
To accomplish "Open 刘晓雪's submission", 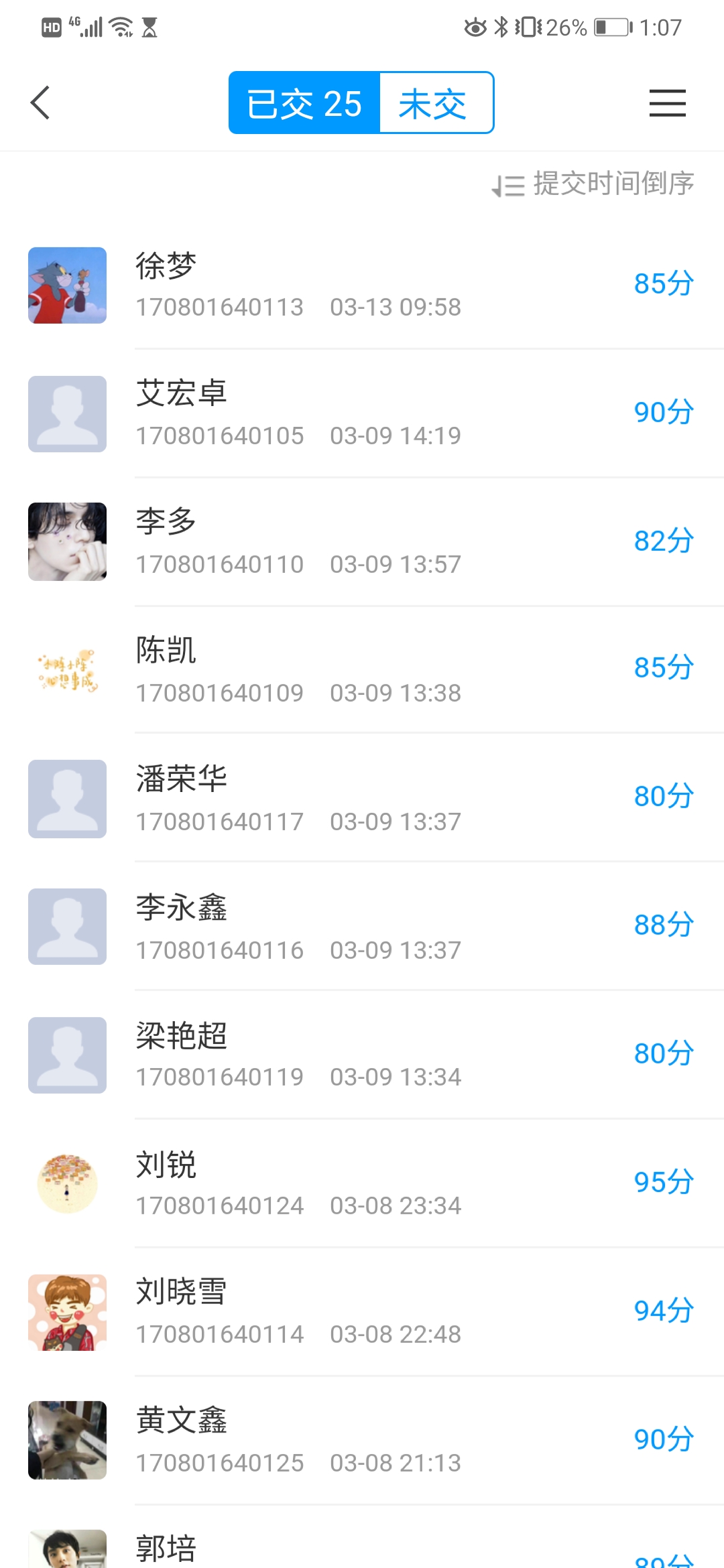I will [x=362, y=1312].
